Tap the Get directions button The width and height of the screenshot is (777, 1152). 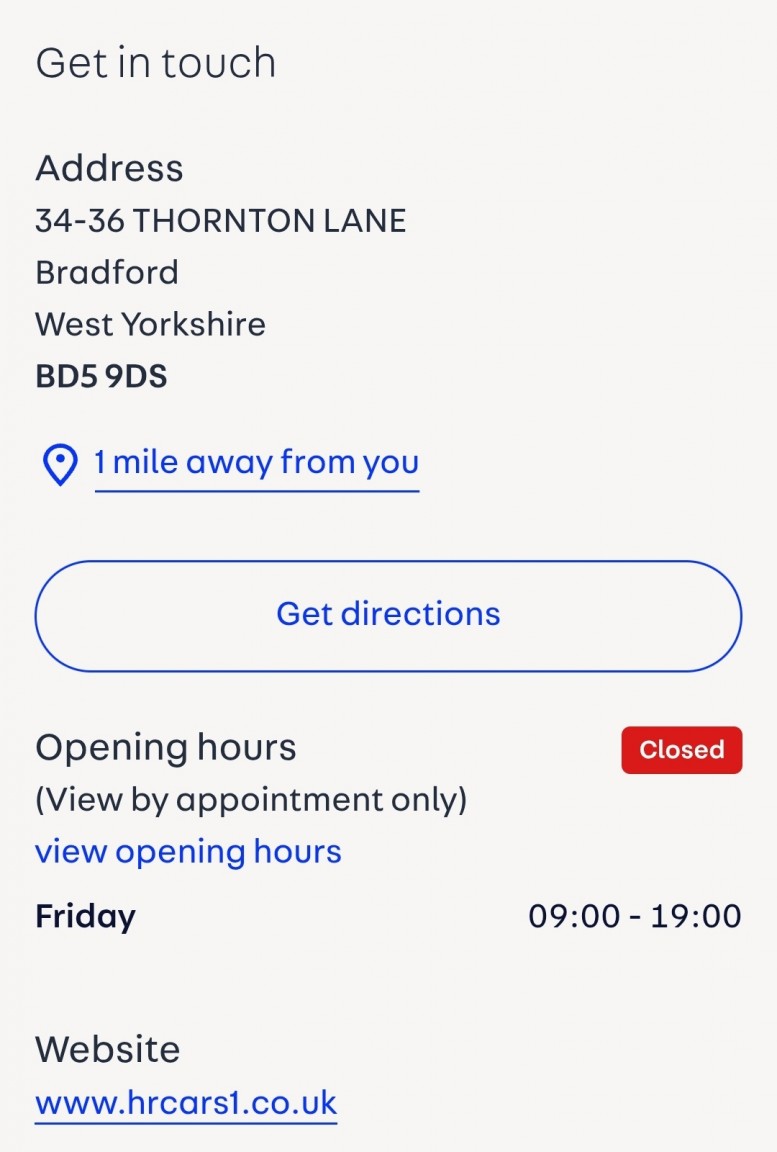point(388,615)
